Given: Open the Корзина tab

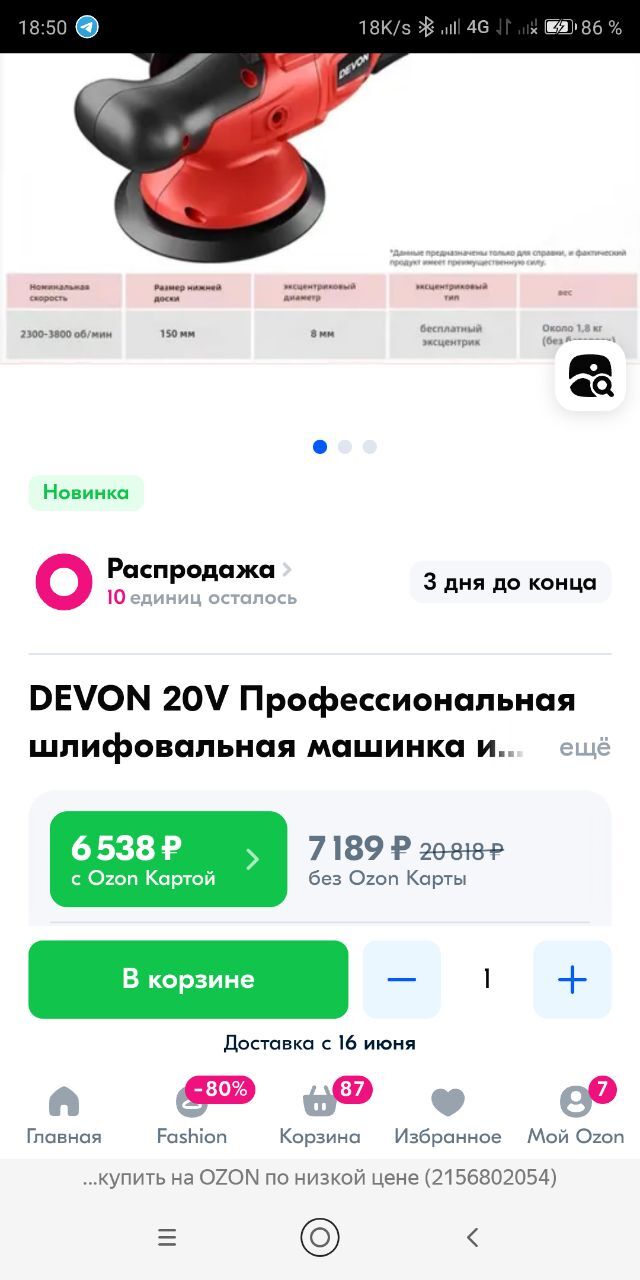Looking at the screenshot, I should click(x=320, y=1115).
